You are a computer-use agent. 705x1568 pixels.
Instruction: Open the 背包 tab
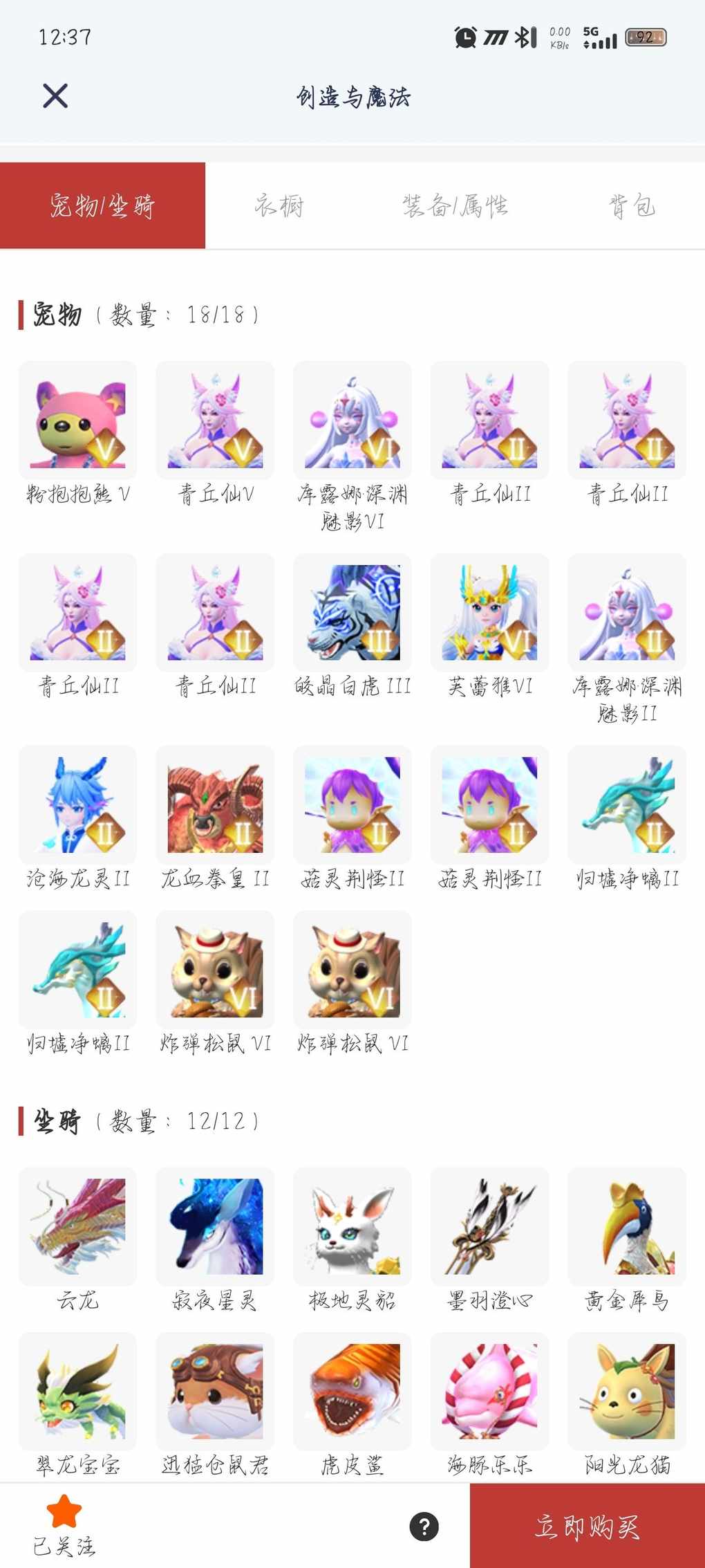(632, 206)
